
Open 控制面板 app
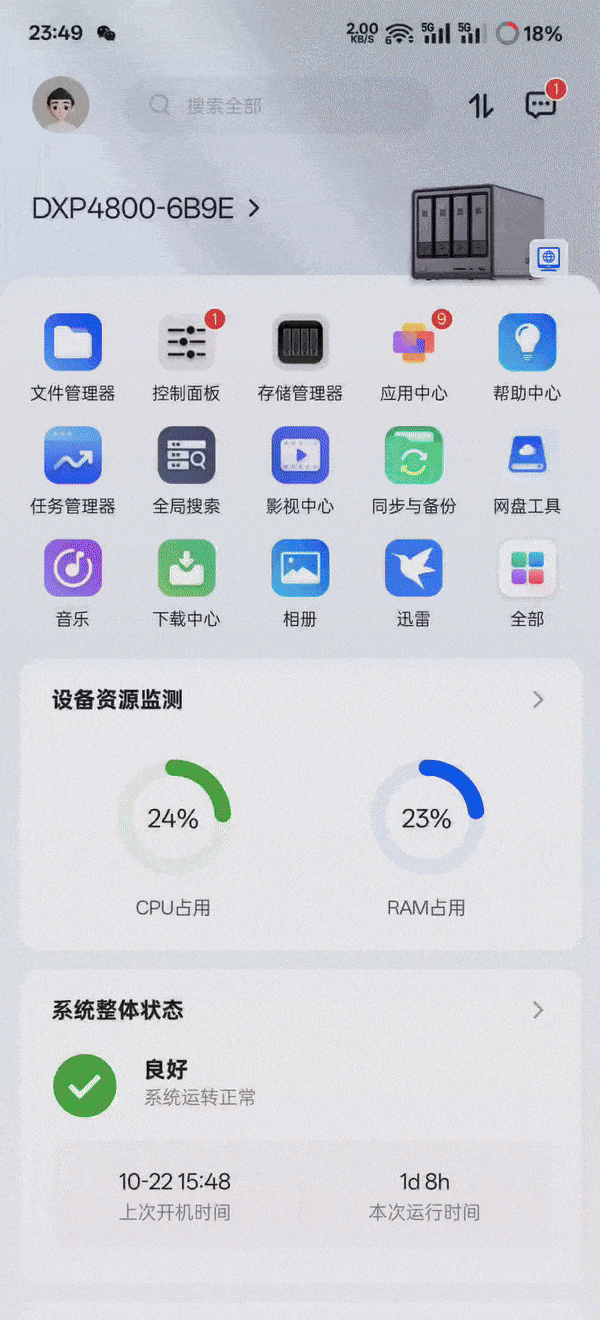pyautogui.click(x=187, y=343)
